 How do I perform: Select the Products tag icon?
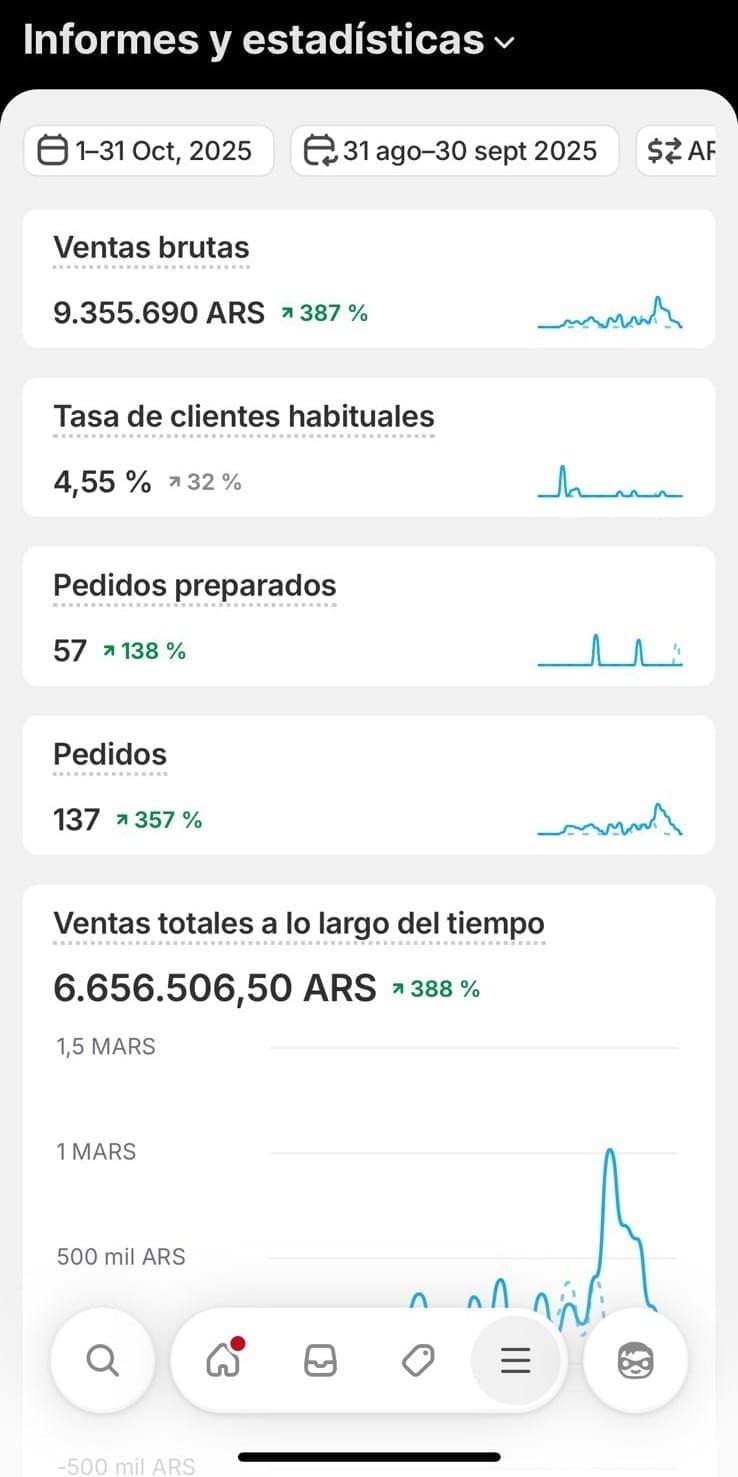[x=418, y=1359]
